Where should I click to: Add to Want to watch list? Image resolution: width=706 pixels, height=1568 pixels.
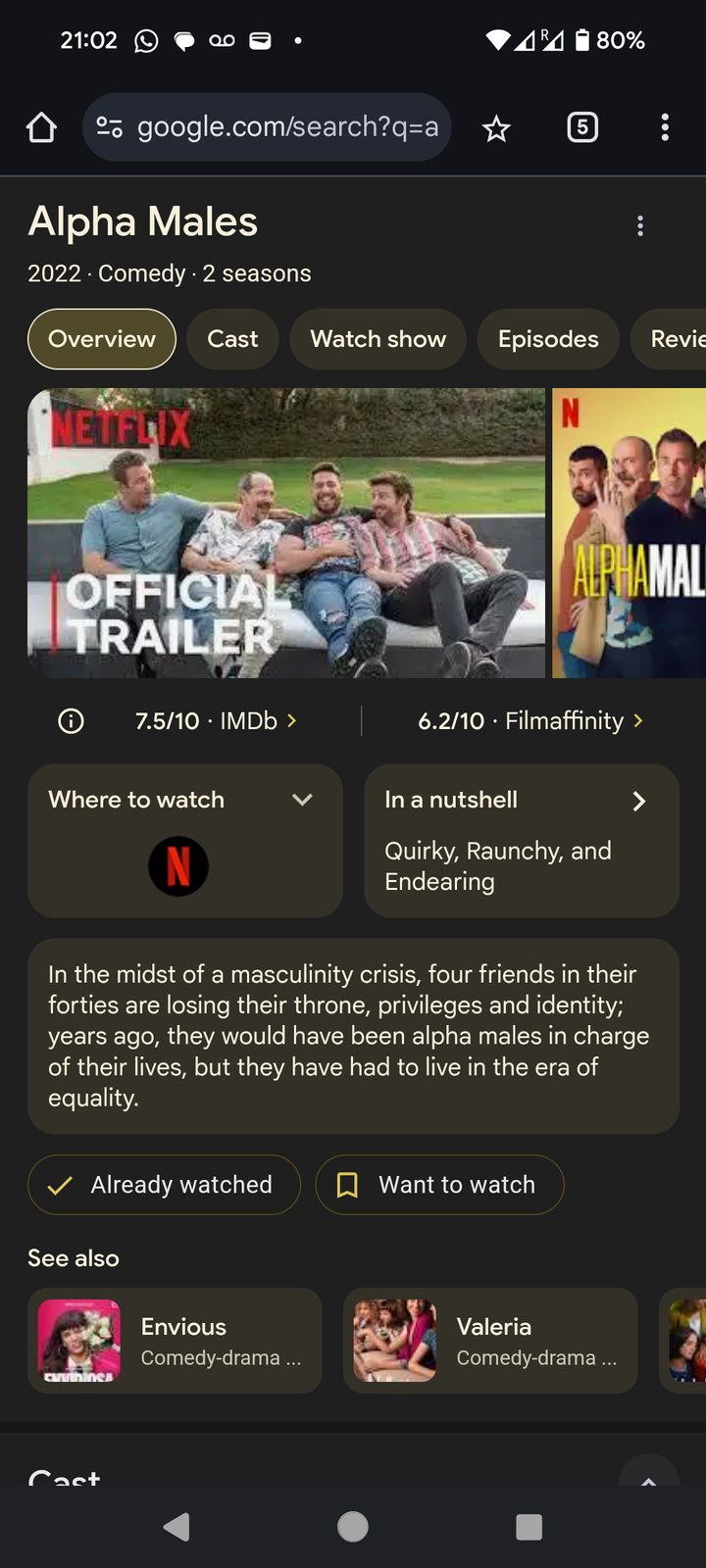[x=439, y=1185]
